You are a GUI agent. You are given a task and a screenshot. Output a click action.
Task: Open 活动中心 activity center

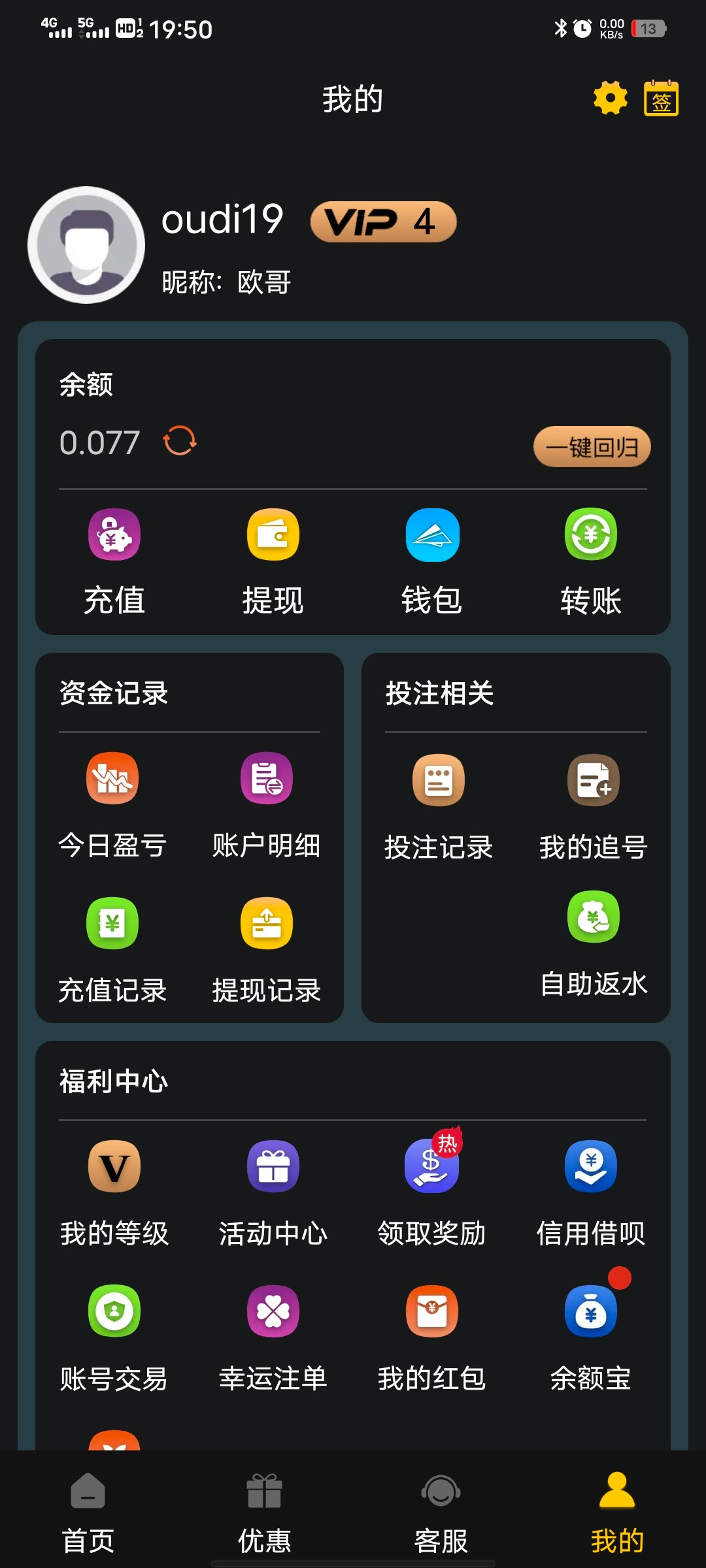(273, 1168)
